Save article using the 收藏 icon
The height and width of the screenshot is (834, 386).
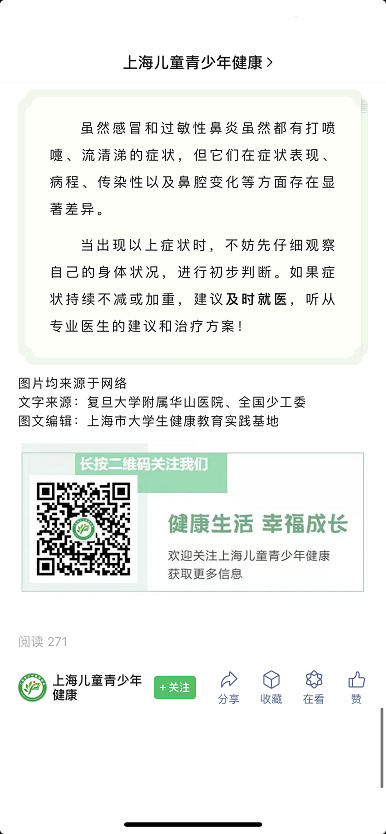click(271, 687)
